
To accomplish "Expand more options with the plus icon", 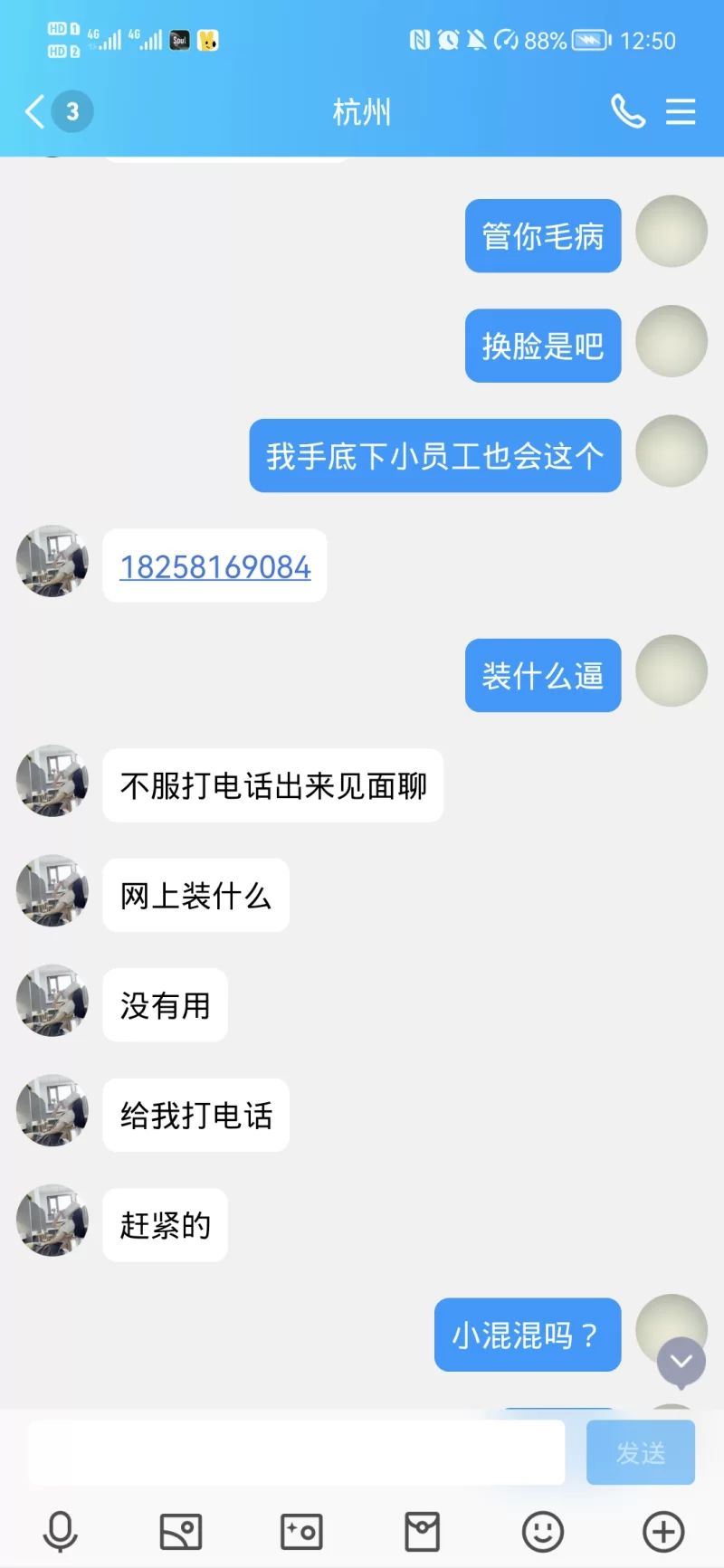I will click(663, 1532).
